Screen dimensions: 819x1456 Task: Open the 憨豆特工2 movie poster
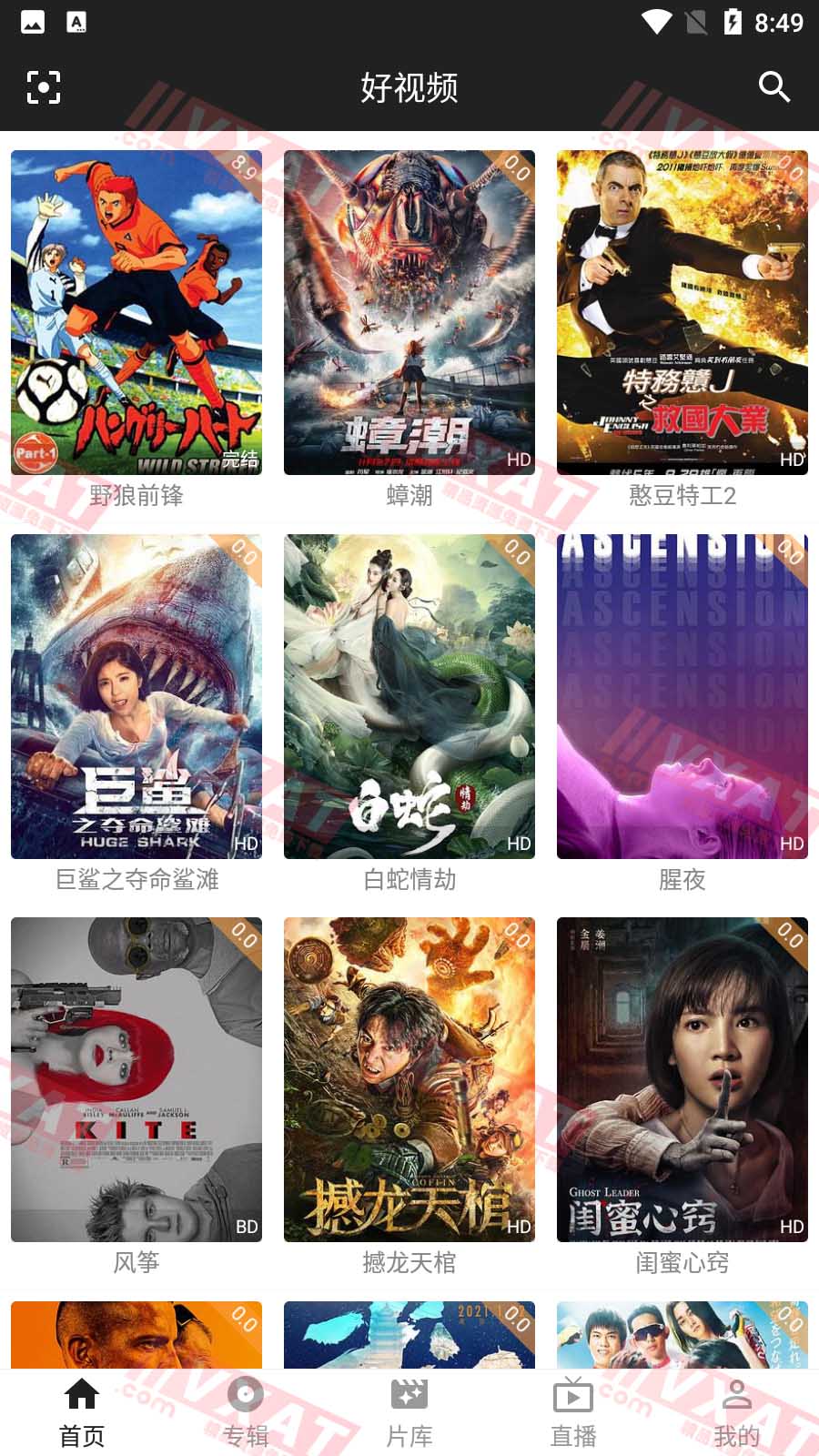[x=682, y=311]
